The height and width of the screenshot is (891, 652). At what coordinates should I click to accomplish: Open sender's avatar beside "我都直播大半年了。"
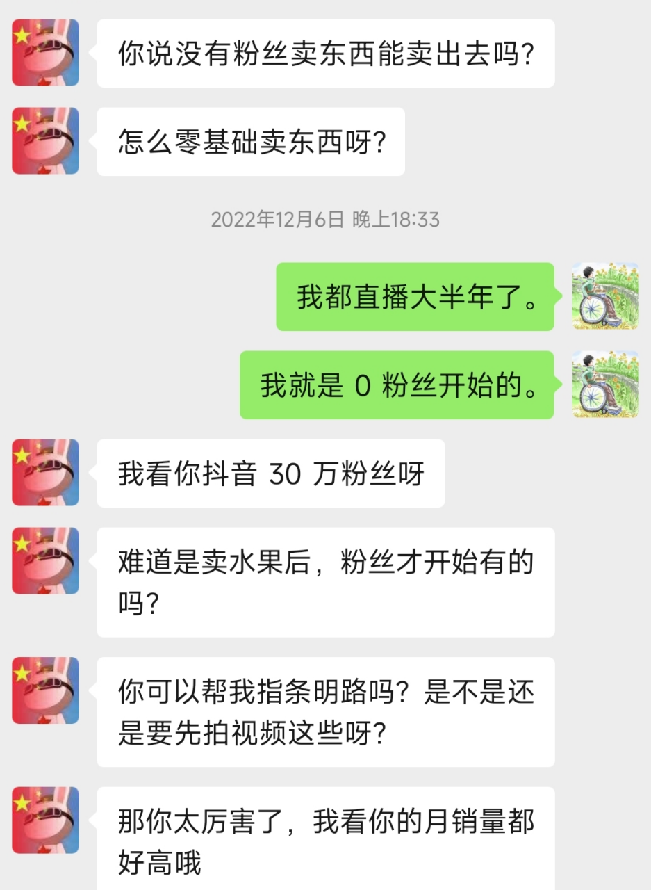[605, 296]
